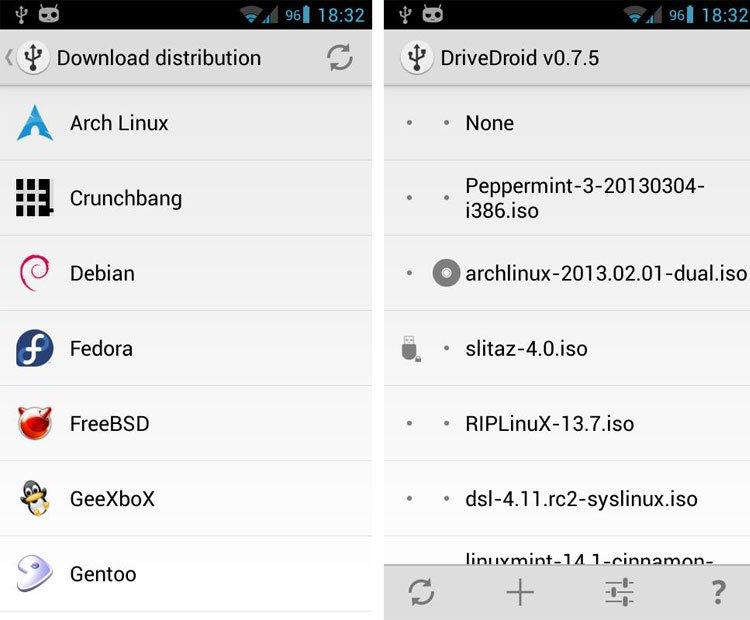Image resolution: width=750 pixels, height=620 pixels.
Task: Select dsl-4.11.rc2-syslinux.iso image
Action: (x=580, y=498)
